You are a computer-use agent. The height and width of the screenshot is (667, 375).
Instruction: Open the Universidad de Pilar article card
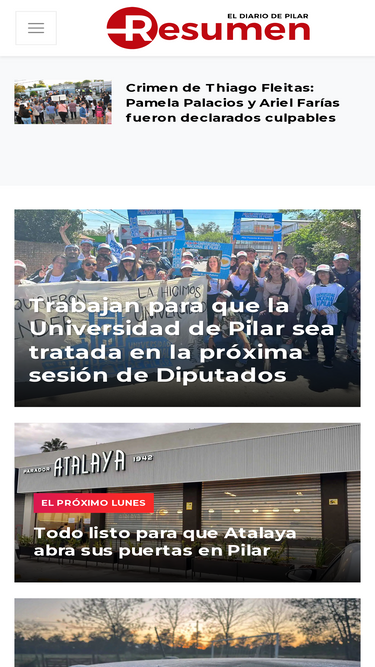point(188,308)
